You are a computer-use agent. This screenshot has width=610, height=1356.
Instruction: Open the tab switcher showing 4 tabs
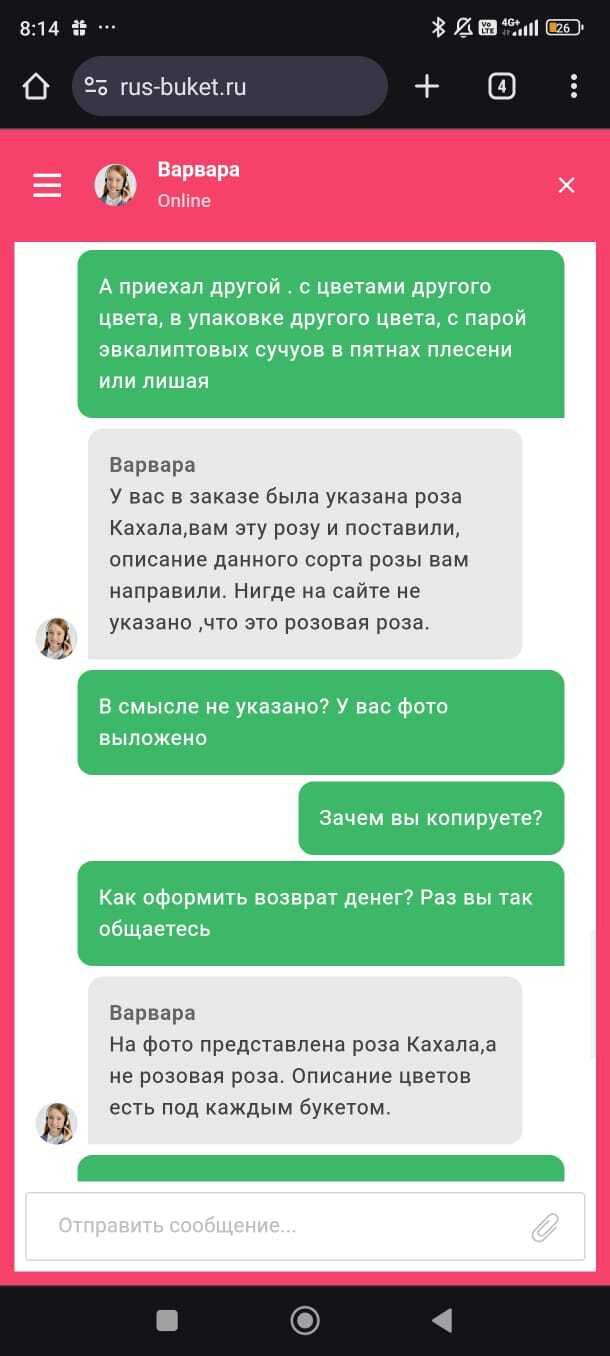click(x=501, y=87)
